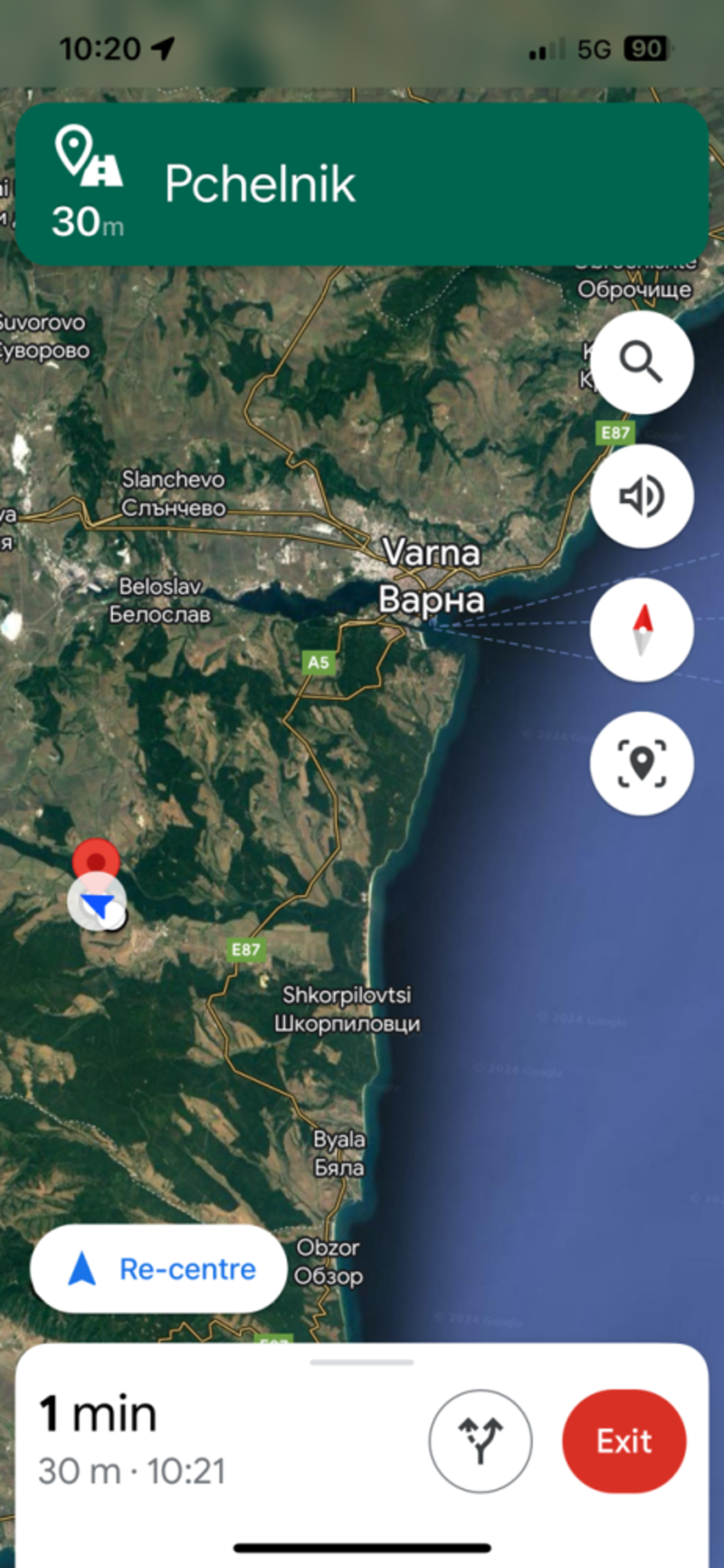The width and height of the screenshot is (724, 1568).
Task: Open the Pchelnik direction banner
Action: click(x=362, y=185)
